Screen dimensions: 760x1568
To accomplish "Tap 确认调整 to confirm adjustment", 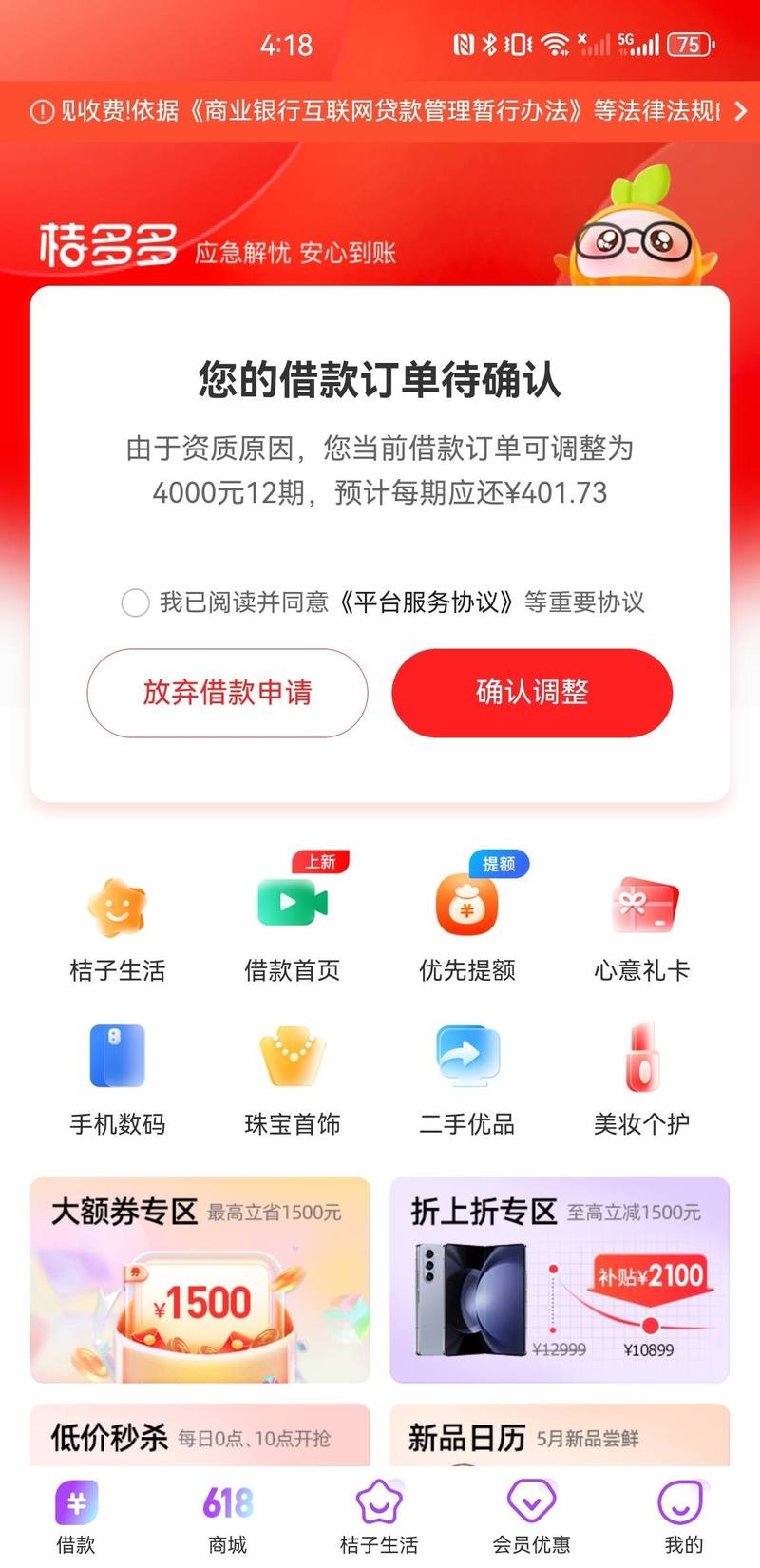I will pyautogui.click(x=532, y=693).
